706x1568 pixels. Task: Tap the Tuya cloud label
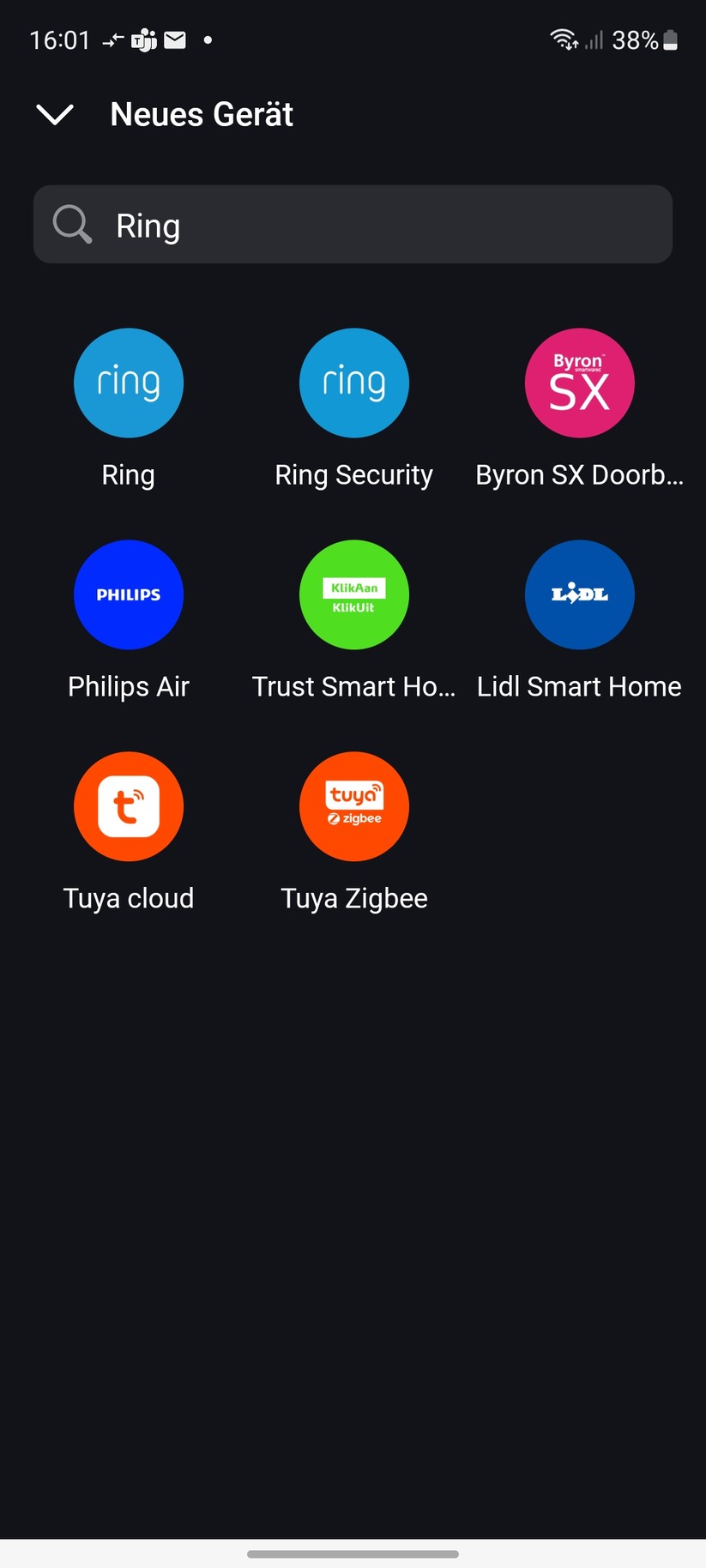129,897
